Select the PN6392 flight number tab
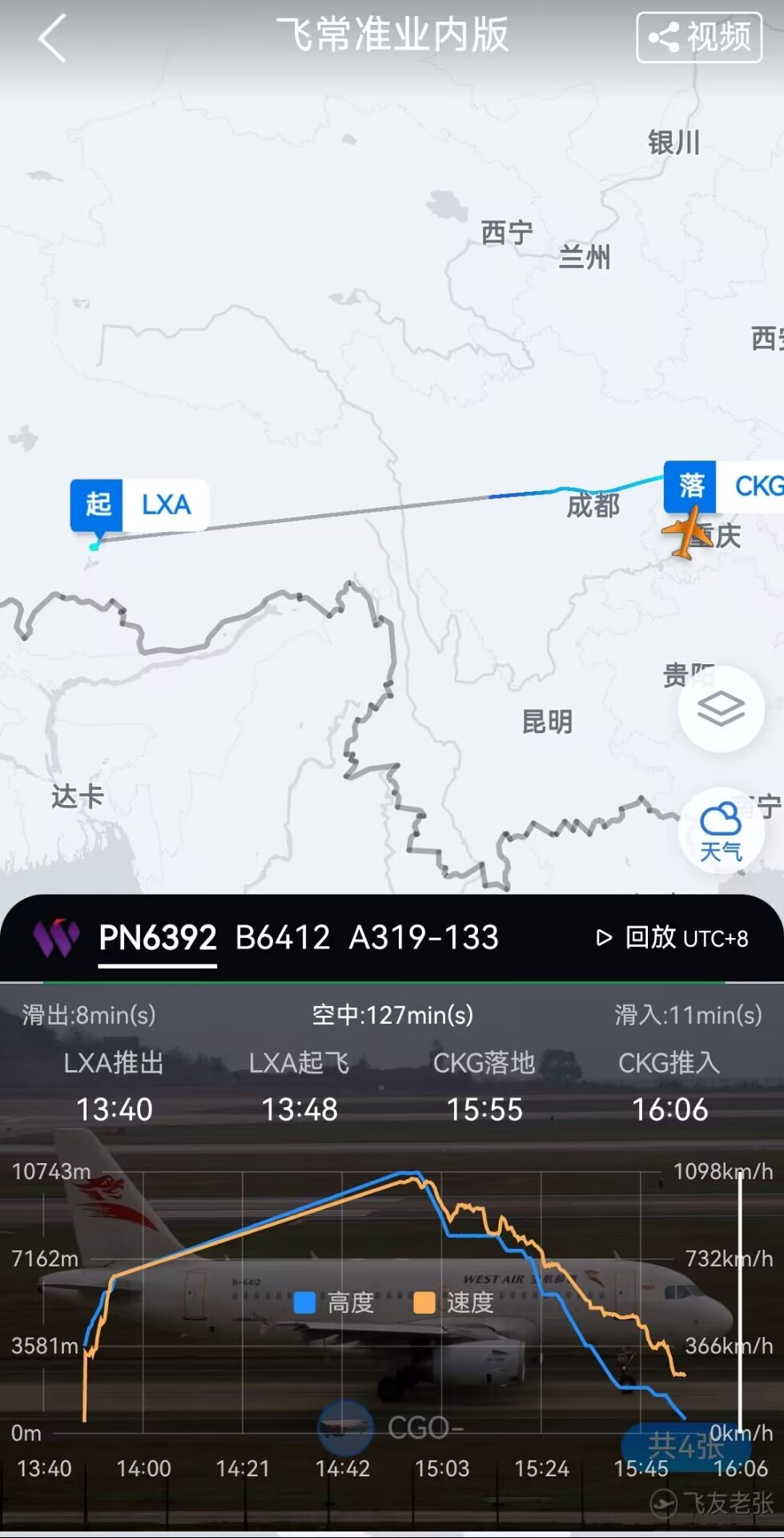The image size is (784, 1538). click(157, 937)
